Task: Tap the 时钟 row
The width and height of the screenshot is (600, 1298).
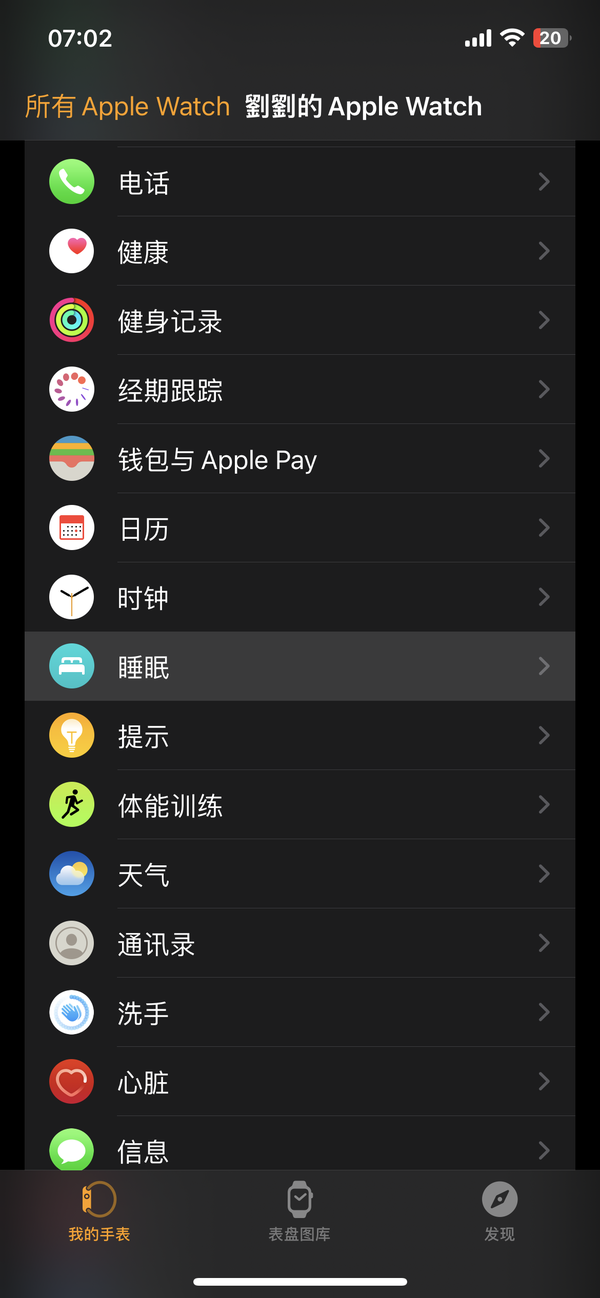Action: point(300,597)
